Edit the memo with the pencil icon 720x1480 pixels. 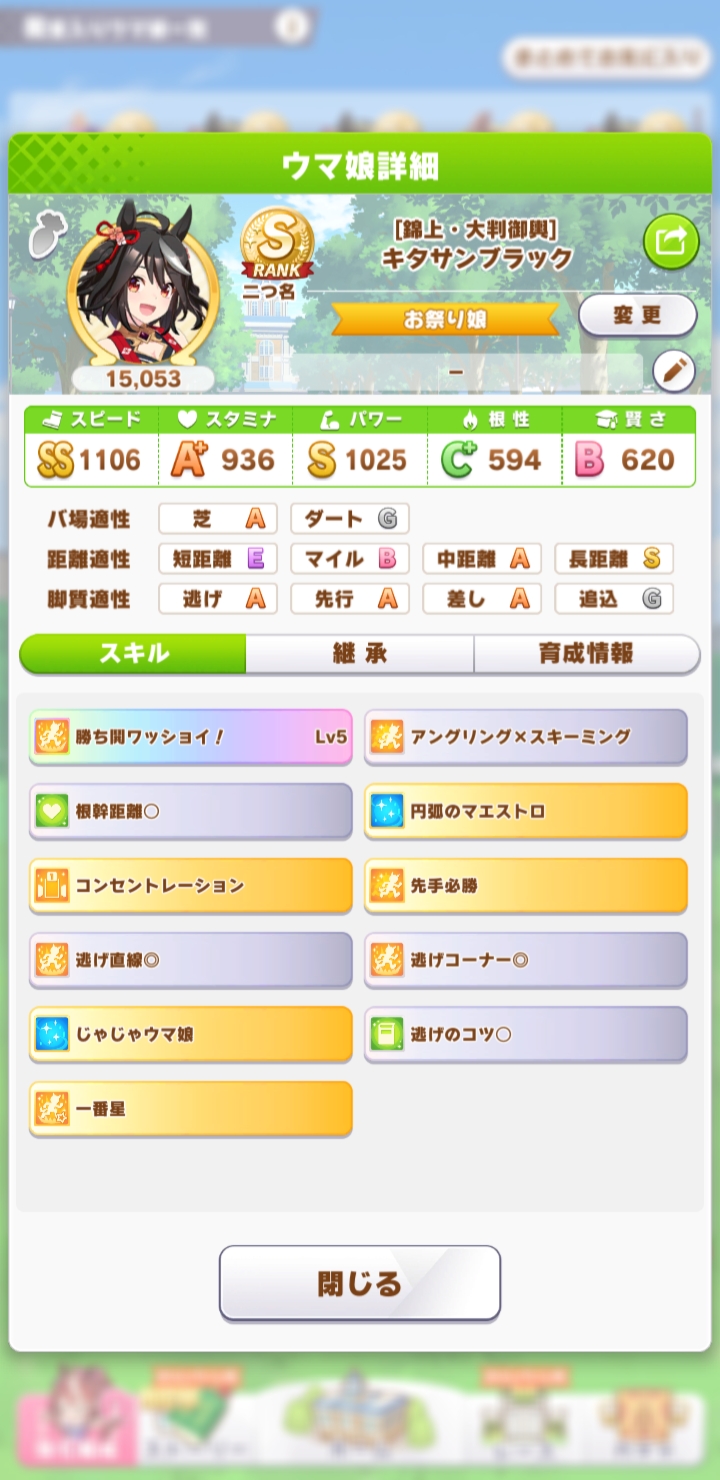click(673, 371)
